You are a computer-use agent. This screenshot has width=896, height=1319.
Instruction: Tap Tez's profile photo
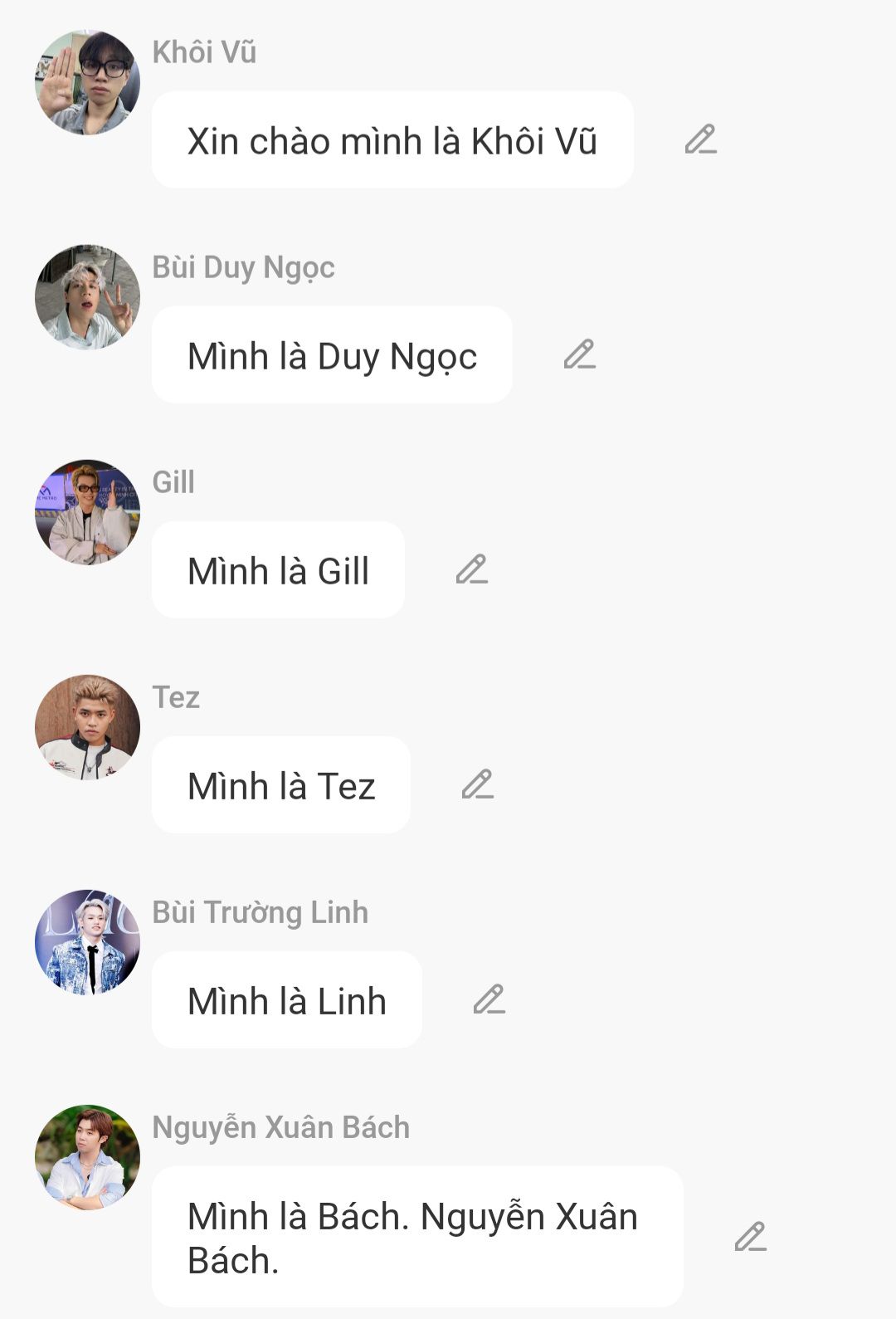87,727
